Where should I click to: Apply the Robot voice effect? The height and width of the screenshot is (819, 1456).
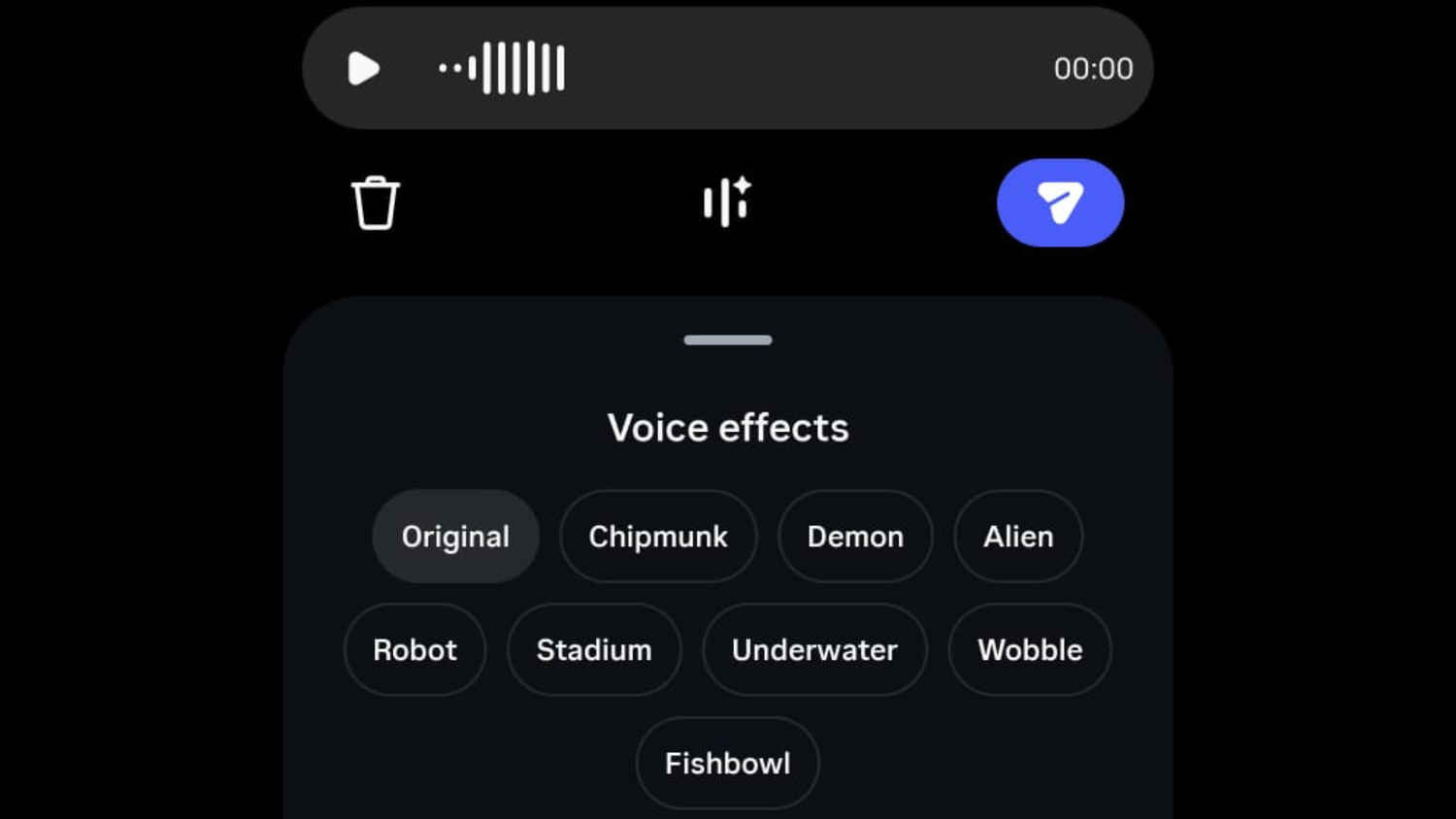[414, 650]
